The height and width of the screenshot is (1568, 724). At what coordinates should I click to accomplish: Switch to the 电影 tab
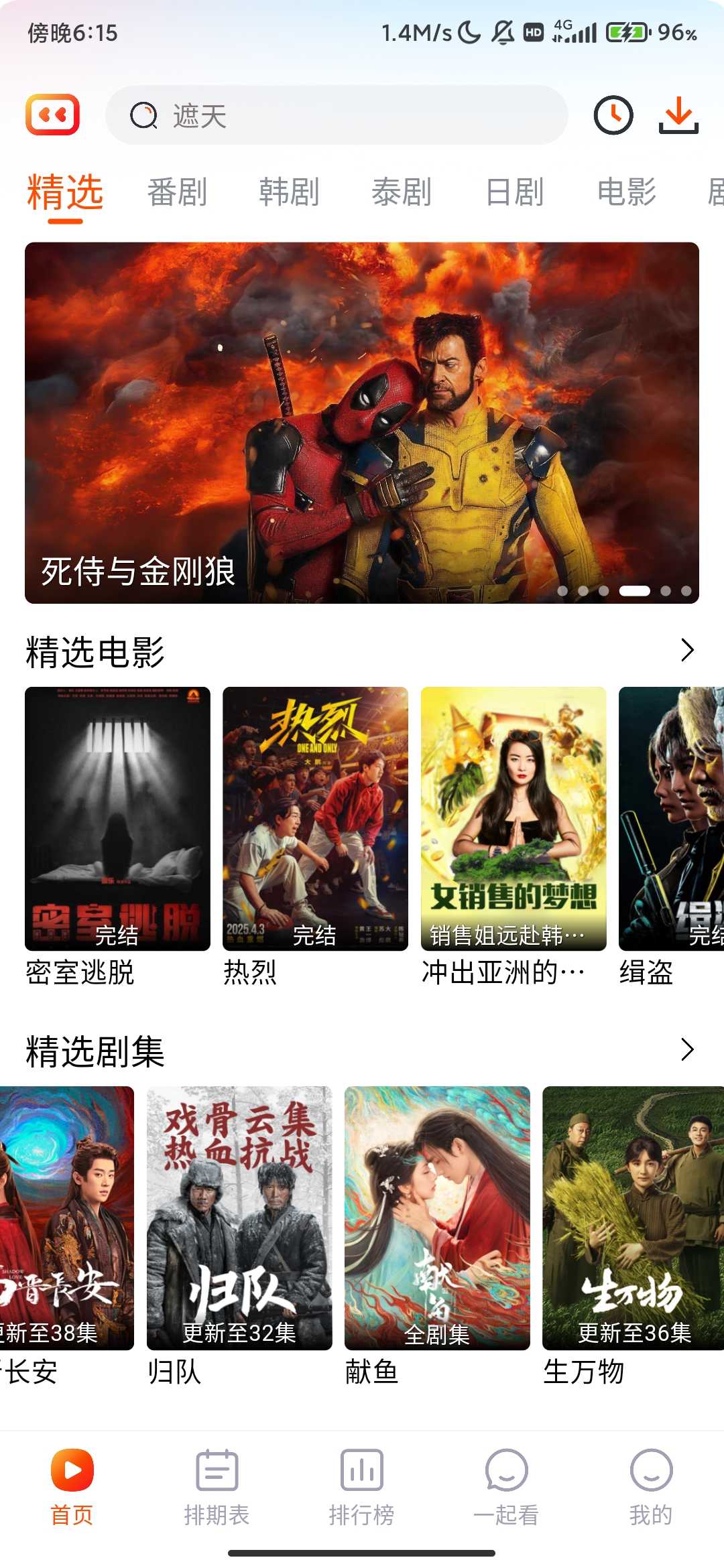626,192
